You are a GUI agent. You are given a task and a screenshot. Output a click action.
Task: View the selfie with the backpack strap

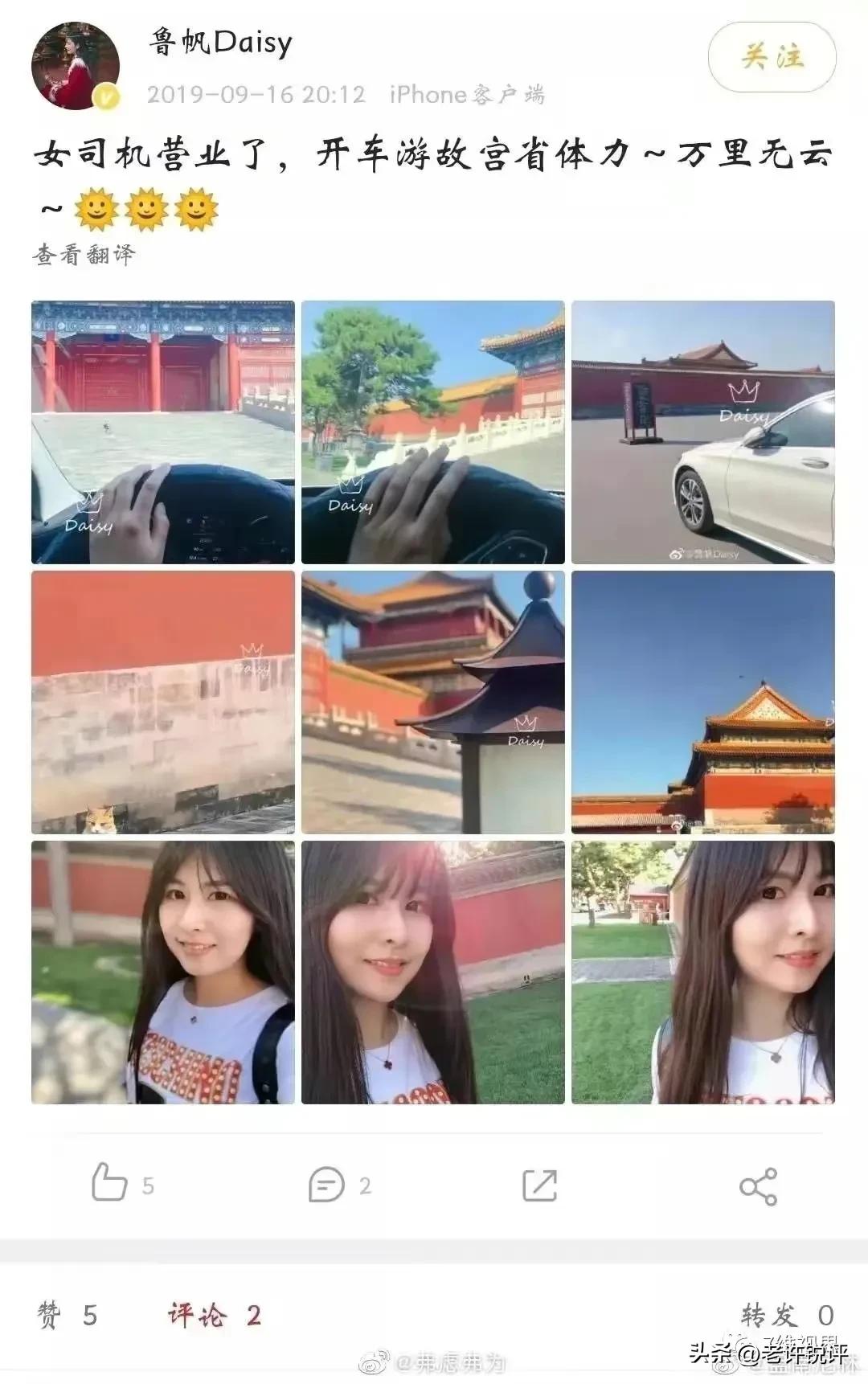163,972
